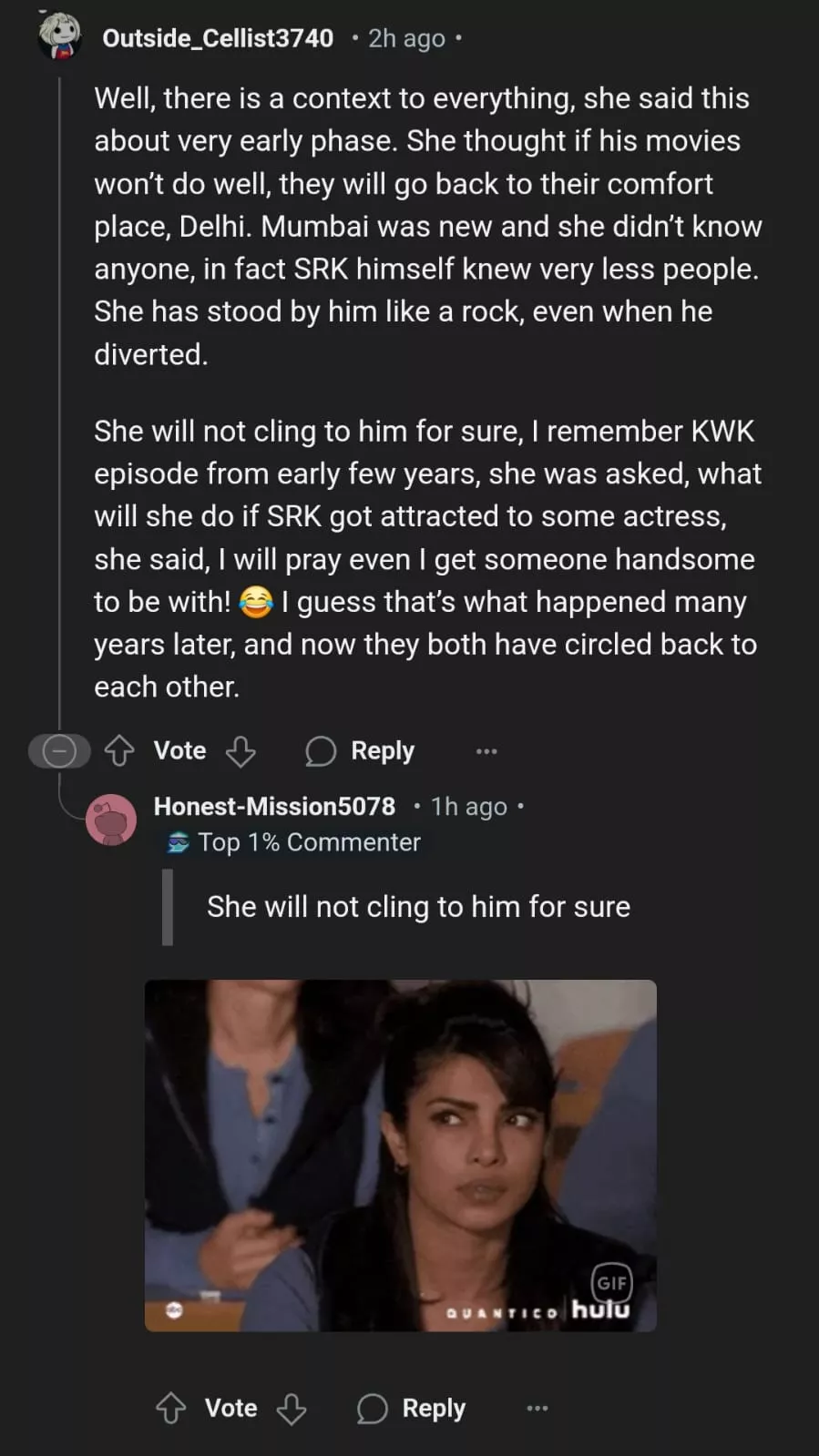Screen dimensions: 819x1456
Task: Open Outside_Cellist3740's profile
Action: click(217, 38)
